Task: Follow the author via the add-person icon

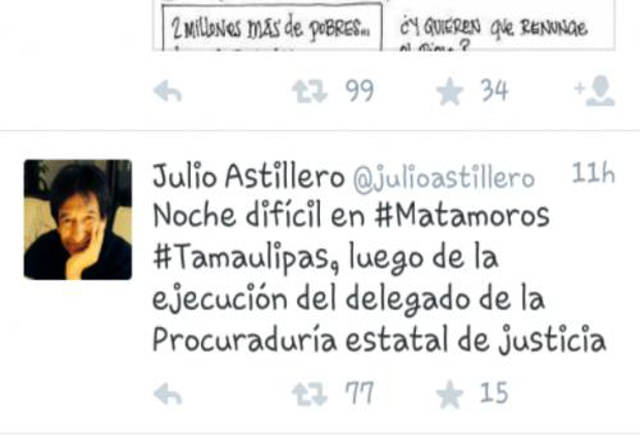Action: (x=596, y=91)
